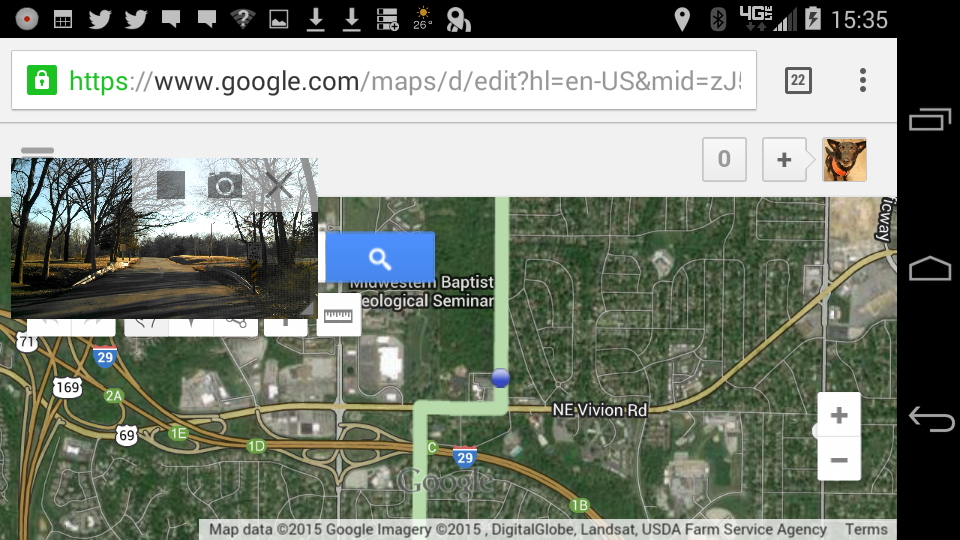Open Chrome's overflow menu

862,80
